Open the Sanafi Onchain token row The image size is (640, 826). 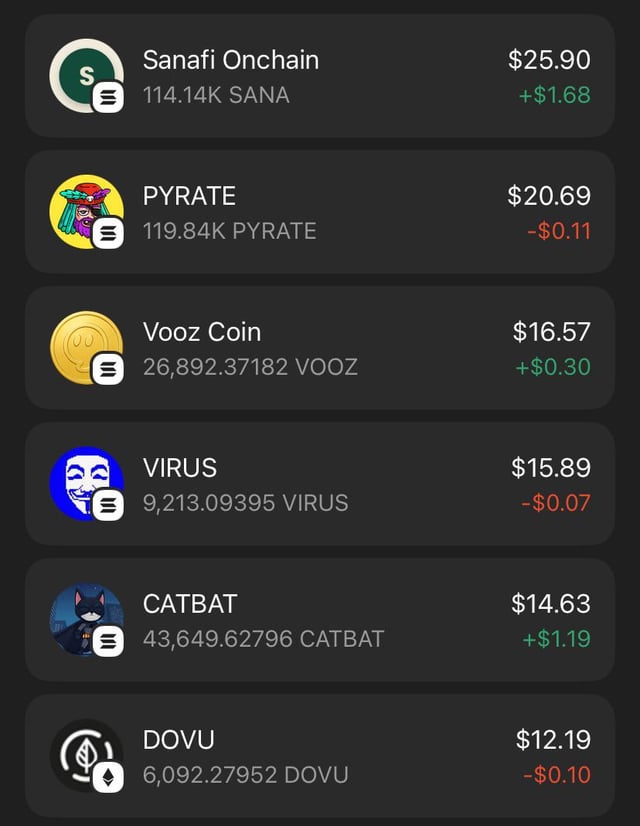tap(319, 76)
